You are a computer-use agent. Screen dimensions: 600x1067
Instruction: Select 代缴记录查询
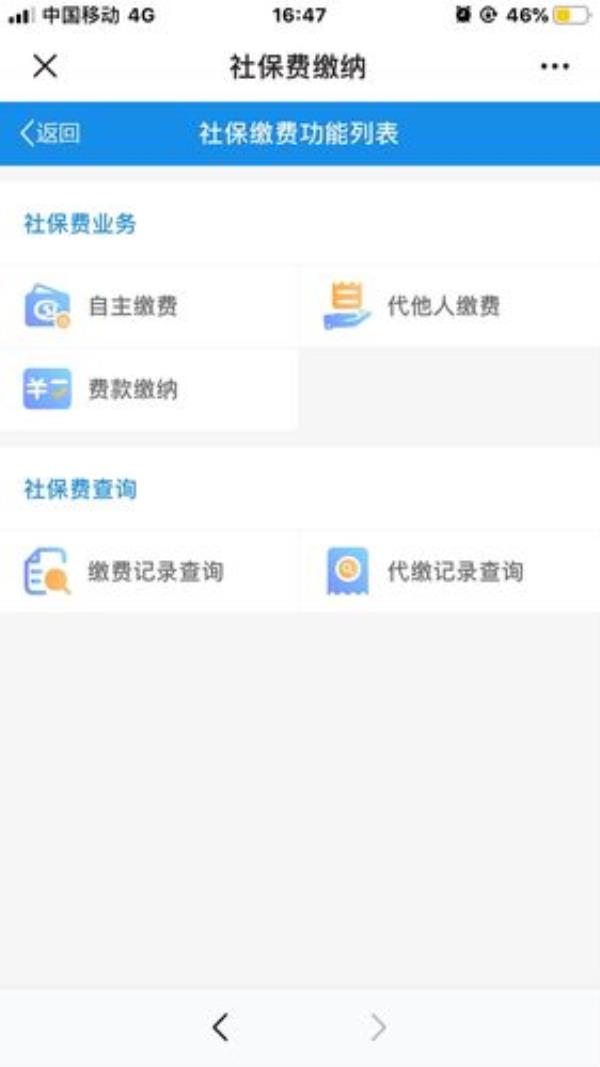[453, 572]
